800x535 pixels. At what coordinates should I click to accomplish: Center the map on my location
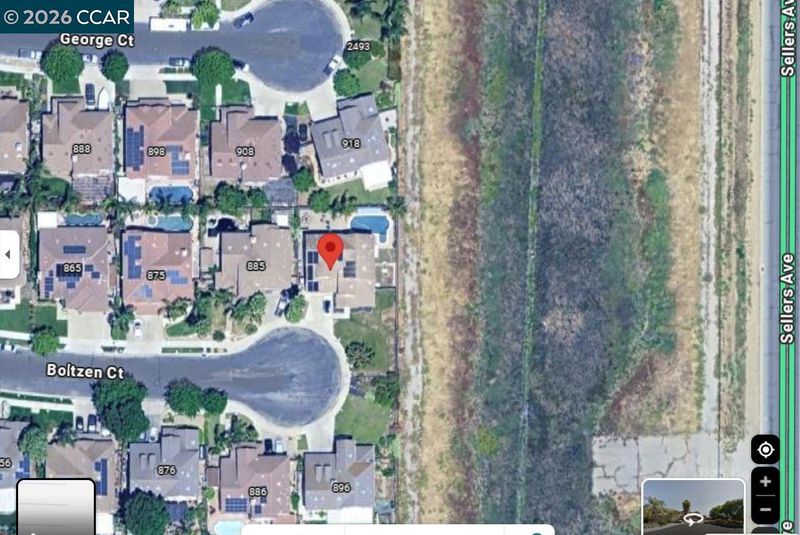click(765, 450)
